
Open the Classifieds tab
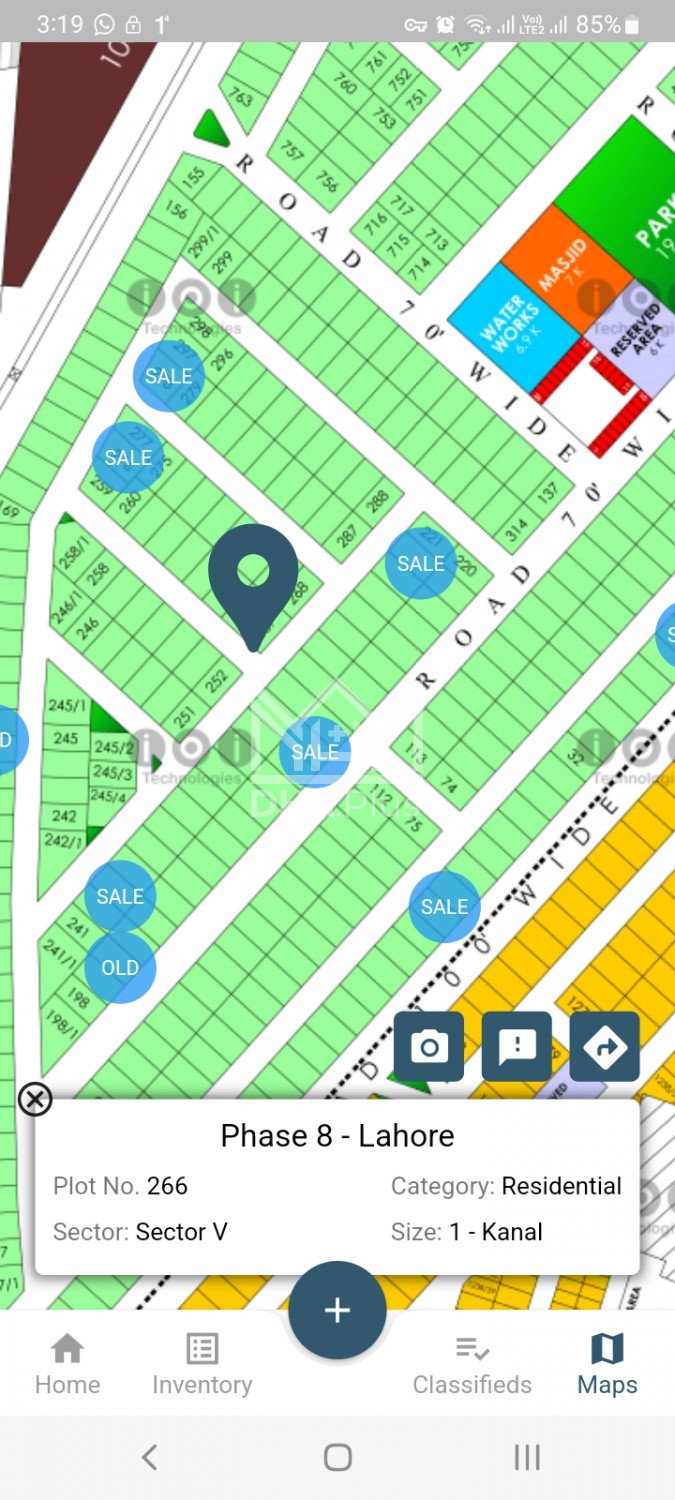(x=472, y=1364)
